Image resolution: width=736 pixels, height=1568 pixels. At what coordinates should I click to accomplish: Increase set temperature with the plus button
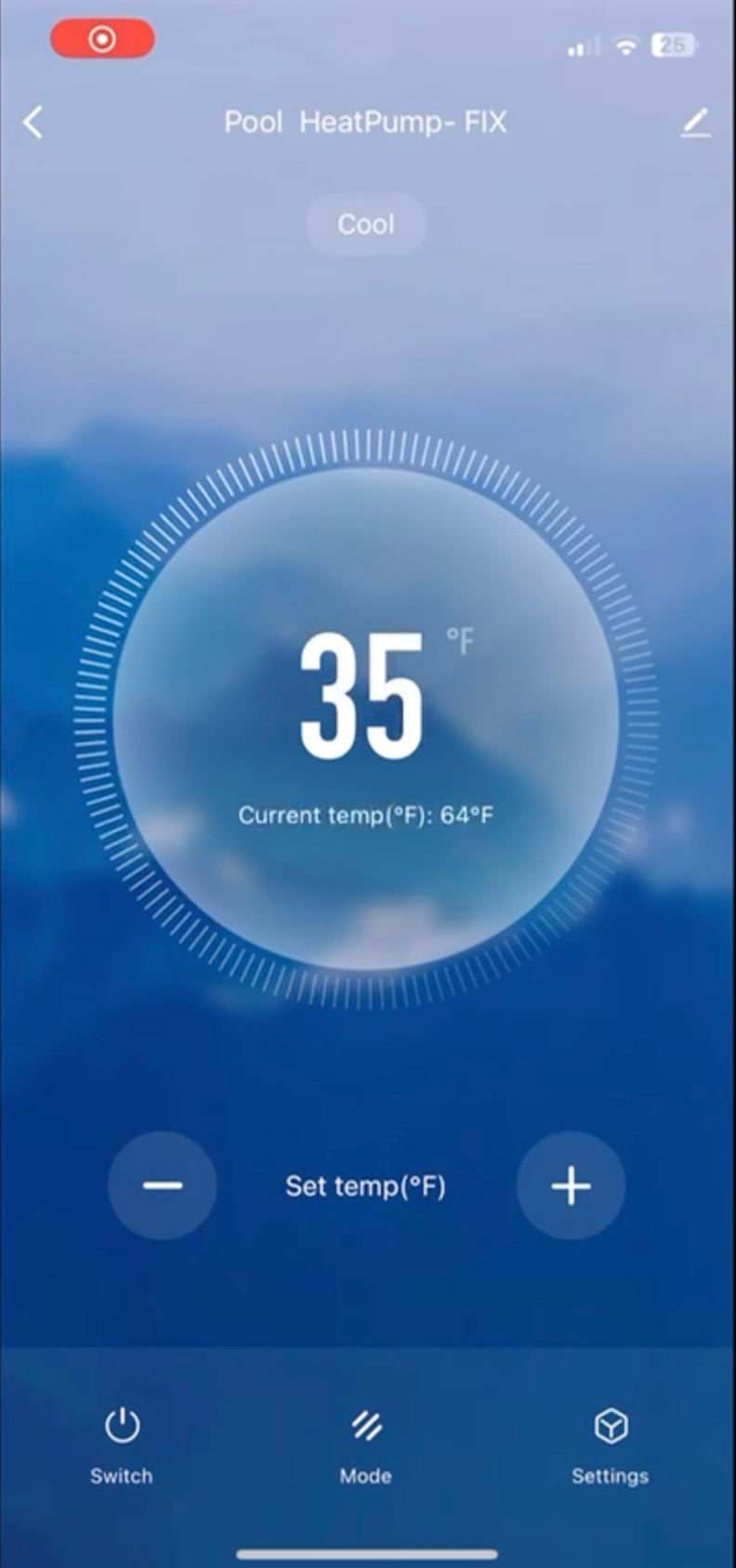click(x=571, y=1185)
